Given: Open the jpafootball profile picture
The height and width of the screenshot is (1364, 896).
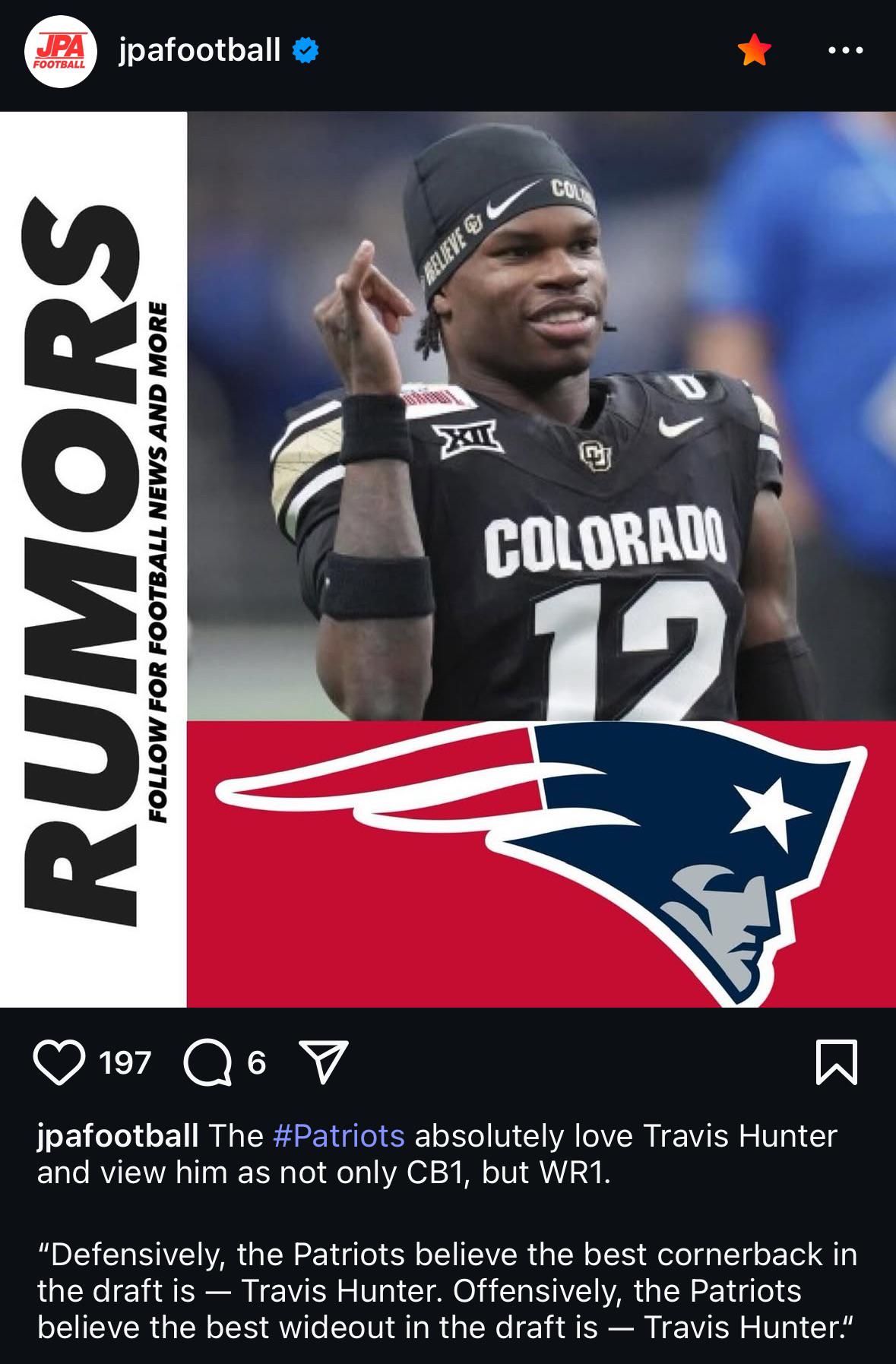Looking at the screenshot, I should coord(61,51).
